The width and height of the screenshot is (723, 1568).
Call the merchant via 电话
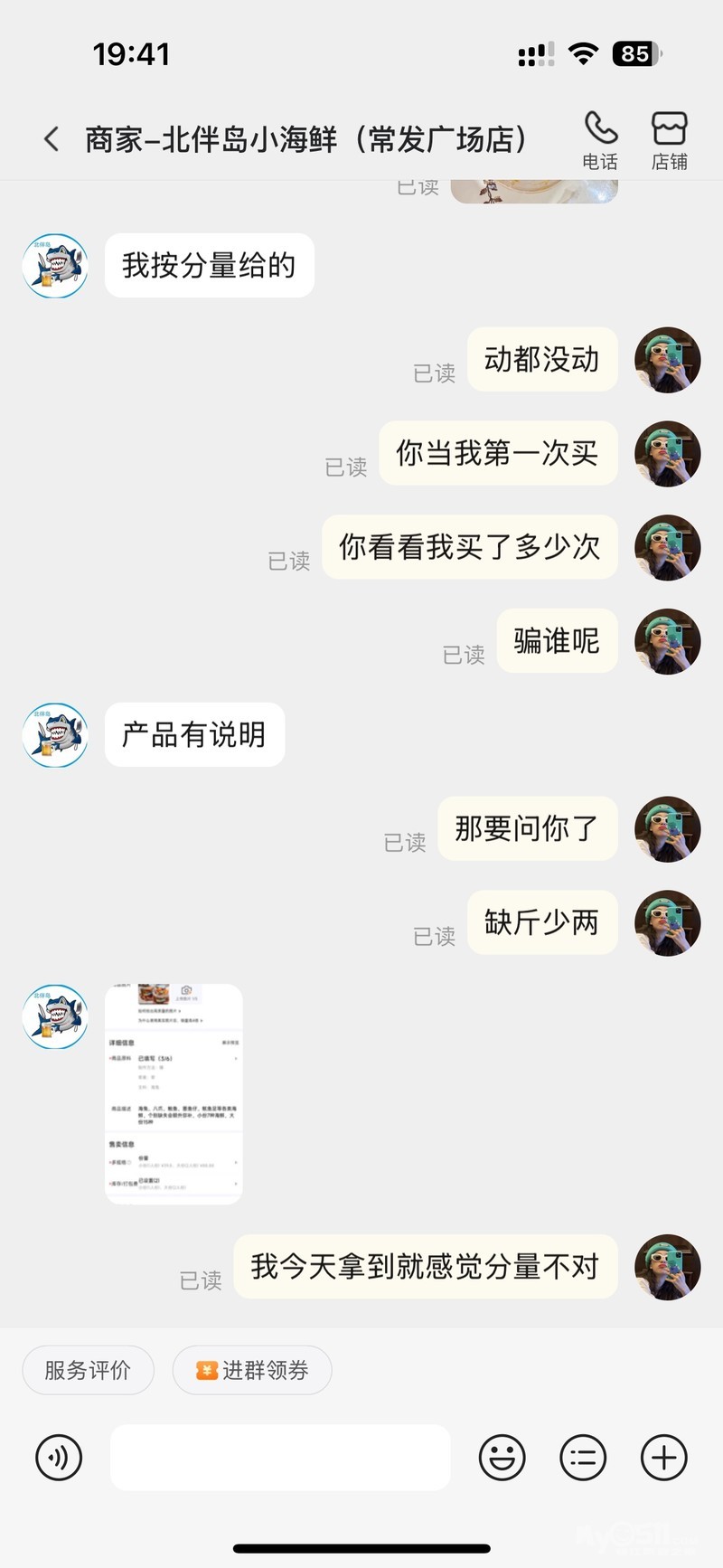point(600,139)
